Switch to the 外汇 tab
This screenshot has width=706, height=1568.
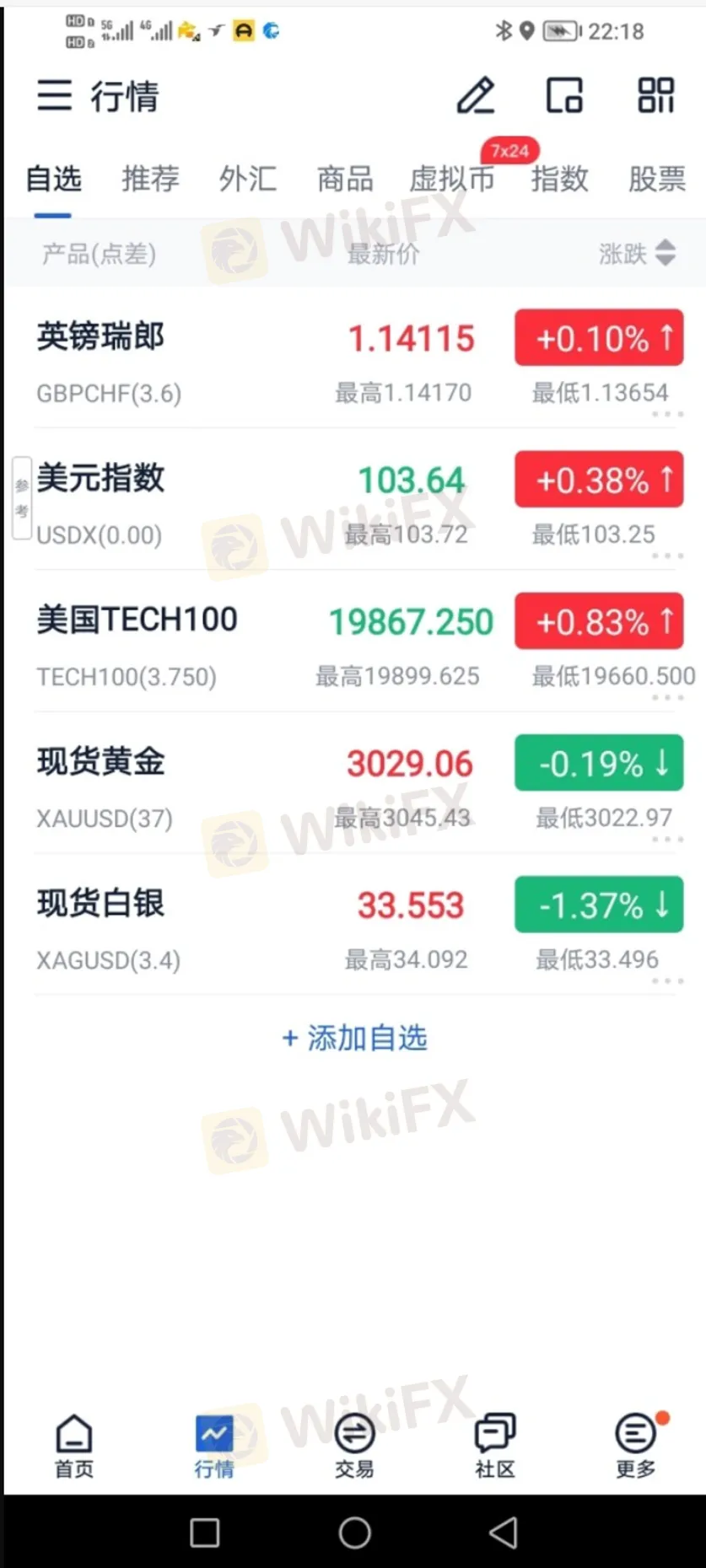pyautogui.click(x=247, y=179)
